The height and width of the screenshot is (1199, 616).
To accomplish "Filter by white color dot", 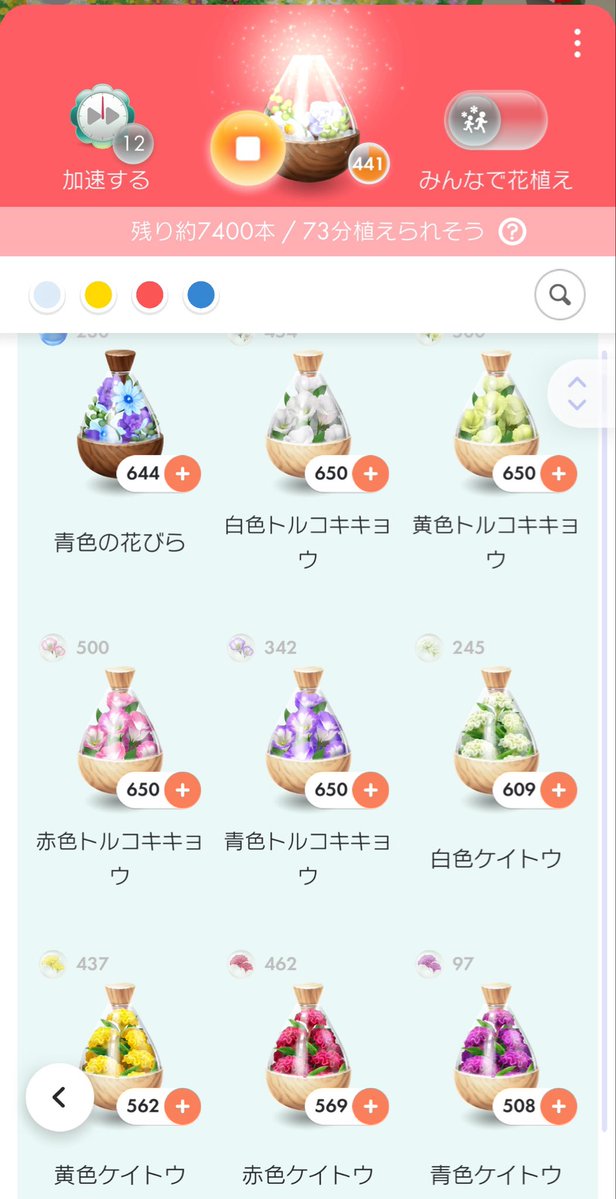I will (x=47, y=295).
